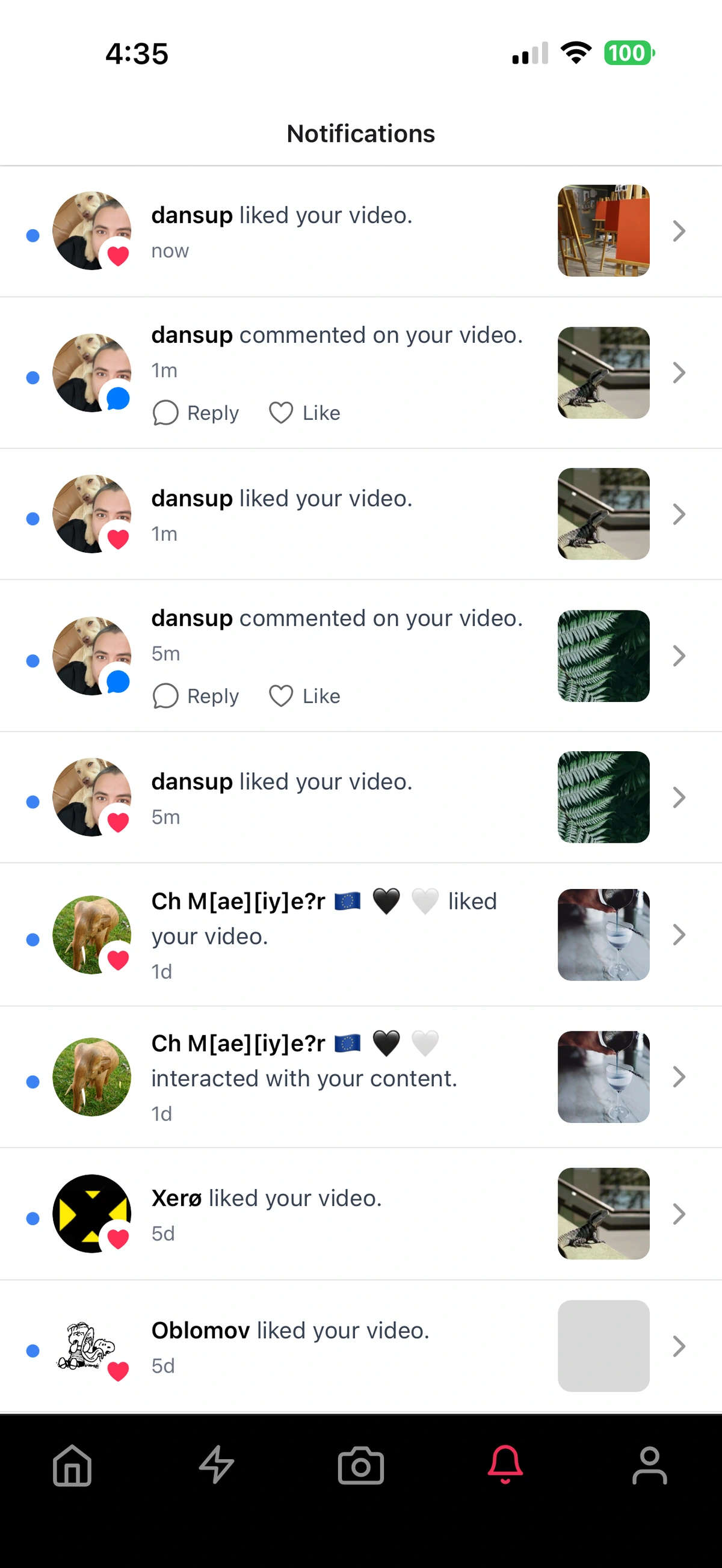Tap the heart badge on Xerø's avatar
722x1568 pixels.
tap(116, 1235)
